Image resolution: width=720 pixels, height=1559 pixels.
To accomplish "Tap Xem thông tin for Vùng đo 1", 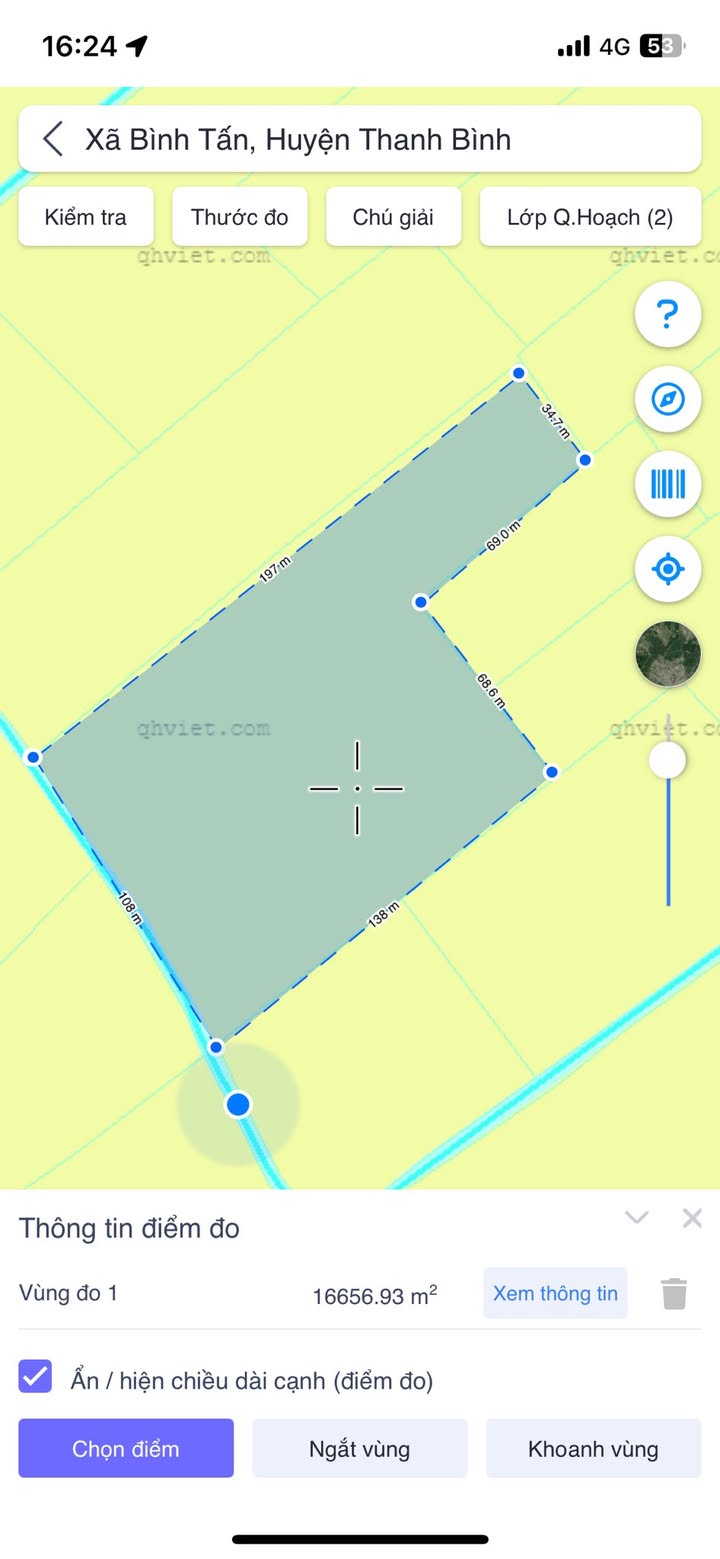I will [x=555, y=1293].
